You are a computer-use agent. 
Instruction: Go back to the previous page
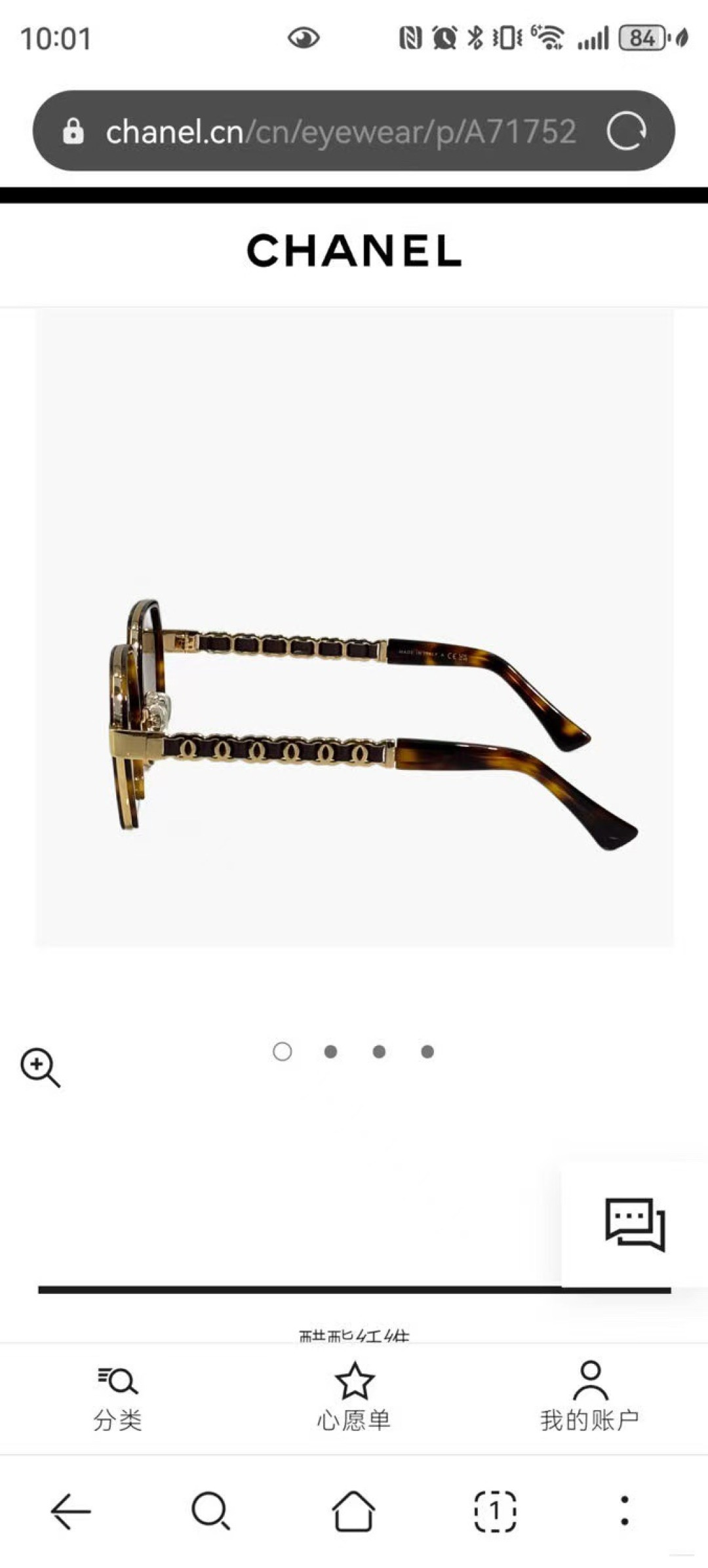pos(71,1511)
